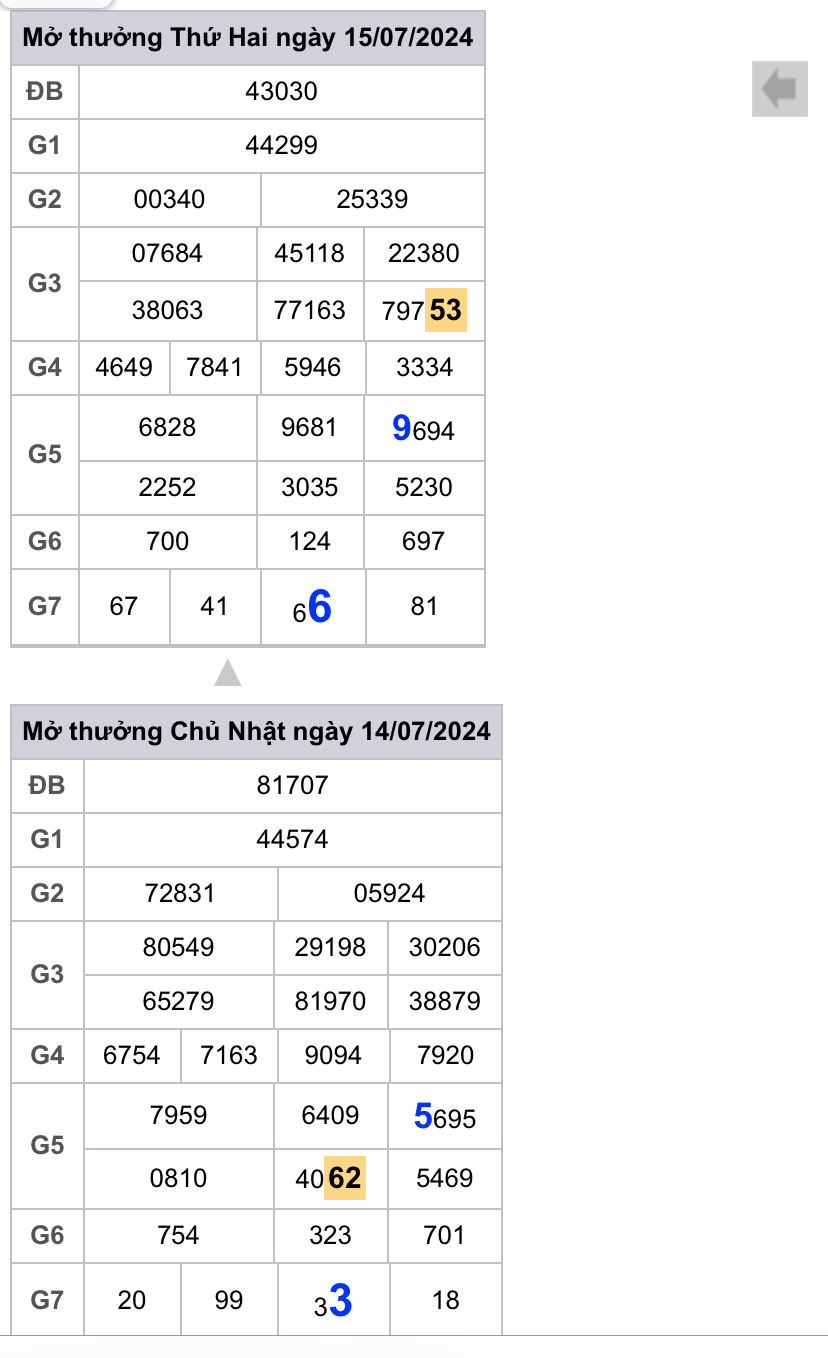Tap the gray up triangle between result tables
The width and height of the screenshot is (828, 1358).
[x=228, y=674]
